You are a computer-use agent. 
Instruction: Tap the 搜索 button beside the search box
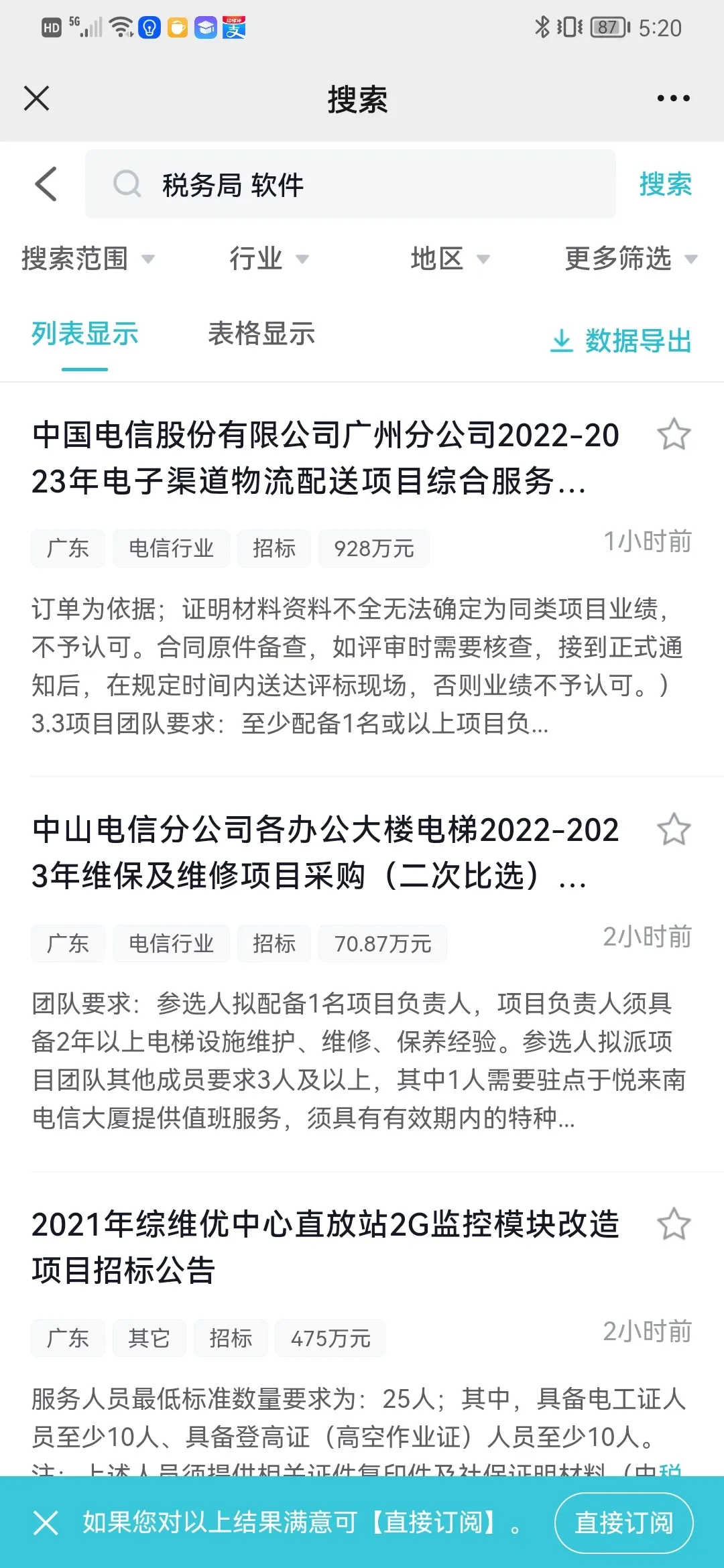665,184
